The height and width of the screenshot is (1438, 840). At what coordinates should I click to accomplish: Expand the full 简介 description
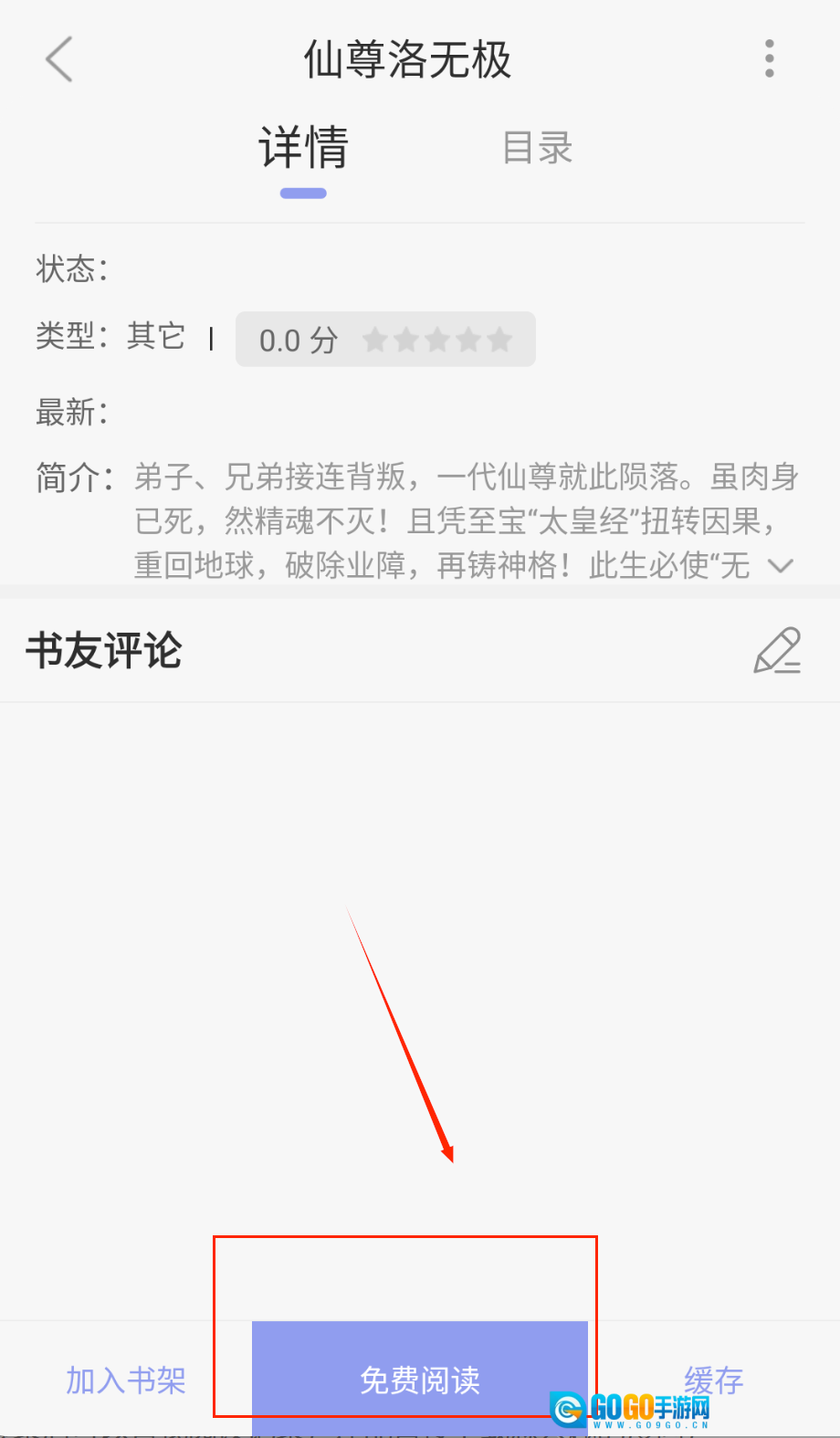click(781, 566)
